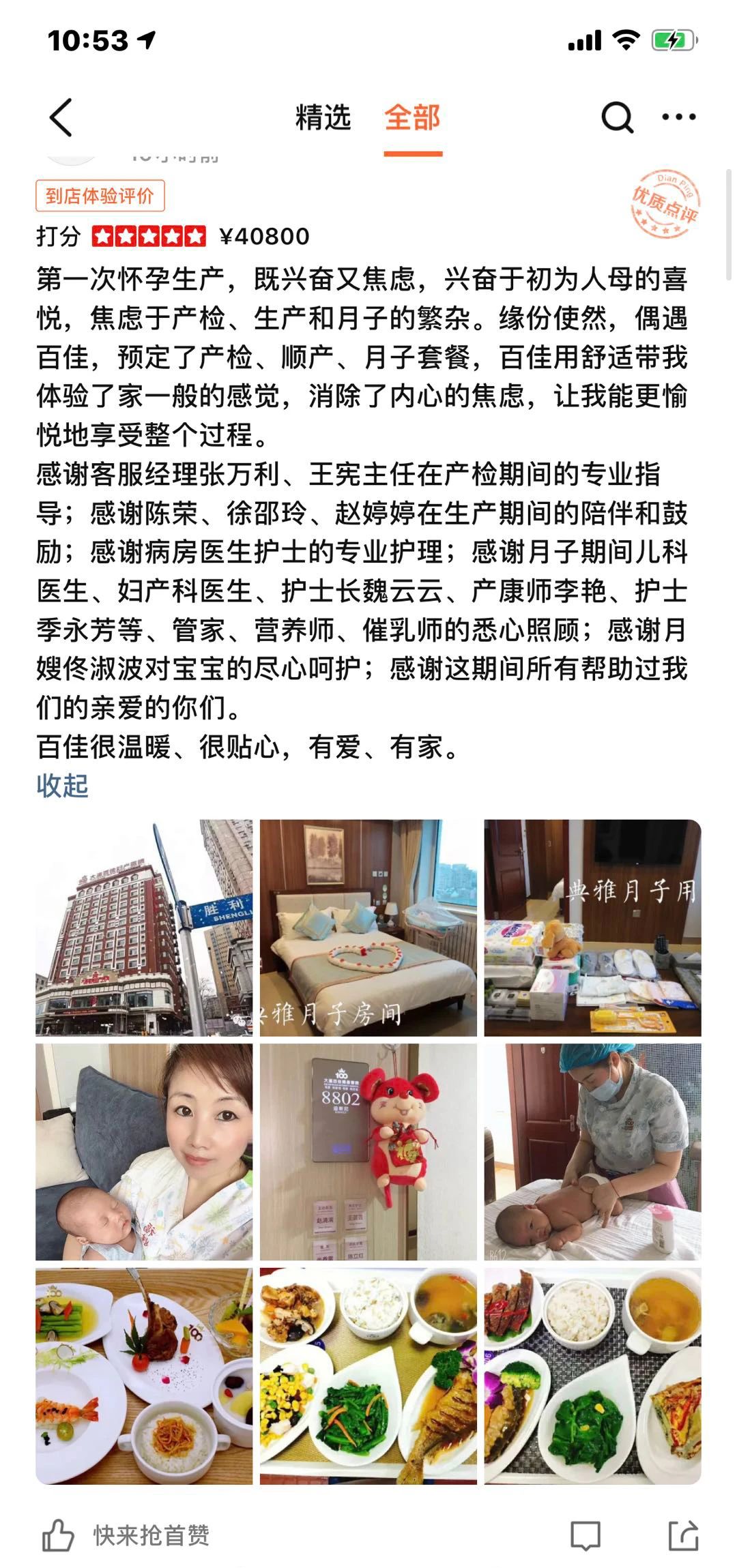Open the three-dot overflow menu

[x=679, y=117]
